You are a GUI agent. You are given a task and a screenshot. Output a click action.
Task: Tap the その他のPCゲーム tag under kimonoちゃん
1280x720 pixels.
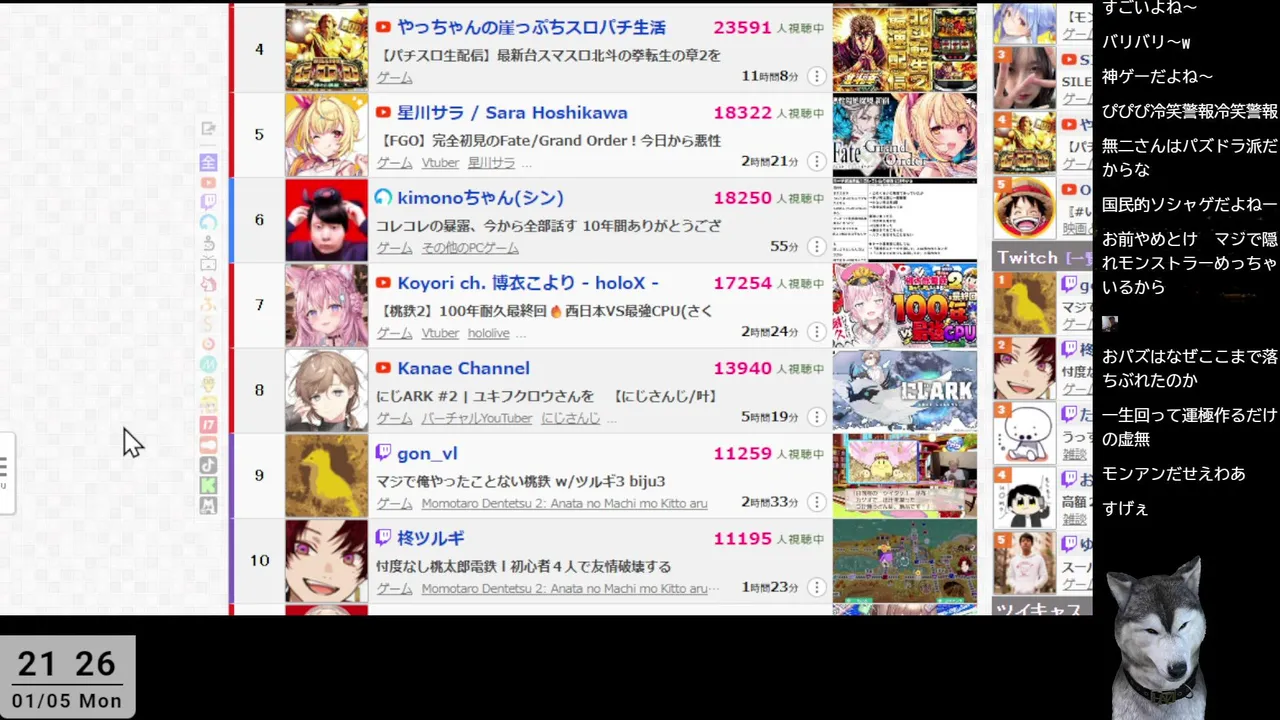click(x=470, y=248)
